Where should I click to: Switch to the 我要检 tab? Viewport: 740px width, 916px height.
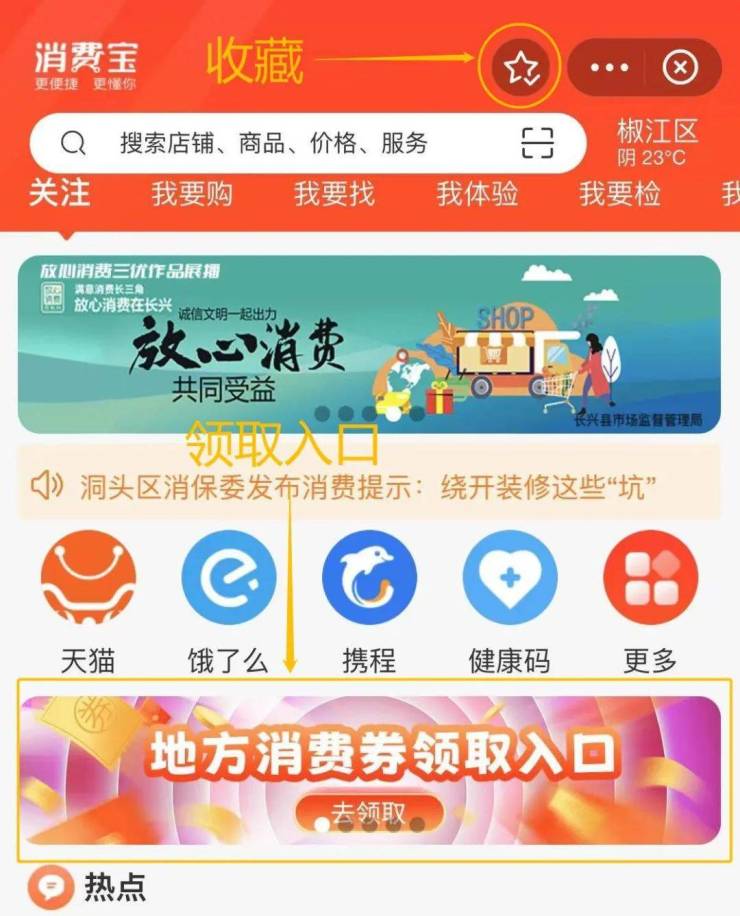(x=620, y=194)
